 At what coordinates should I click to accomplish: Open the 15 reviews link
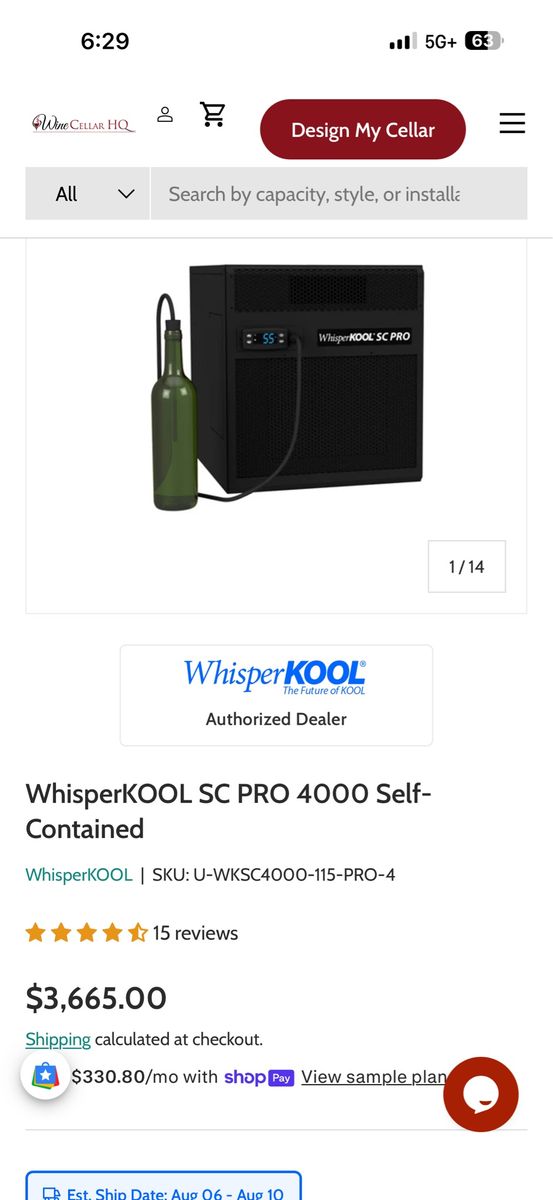[x=195, y=933]
